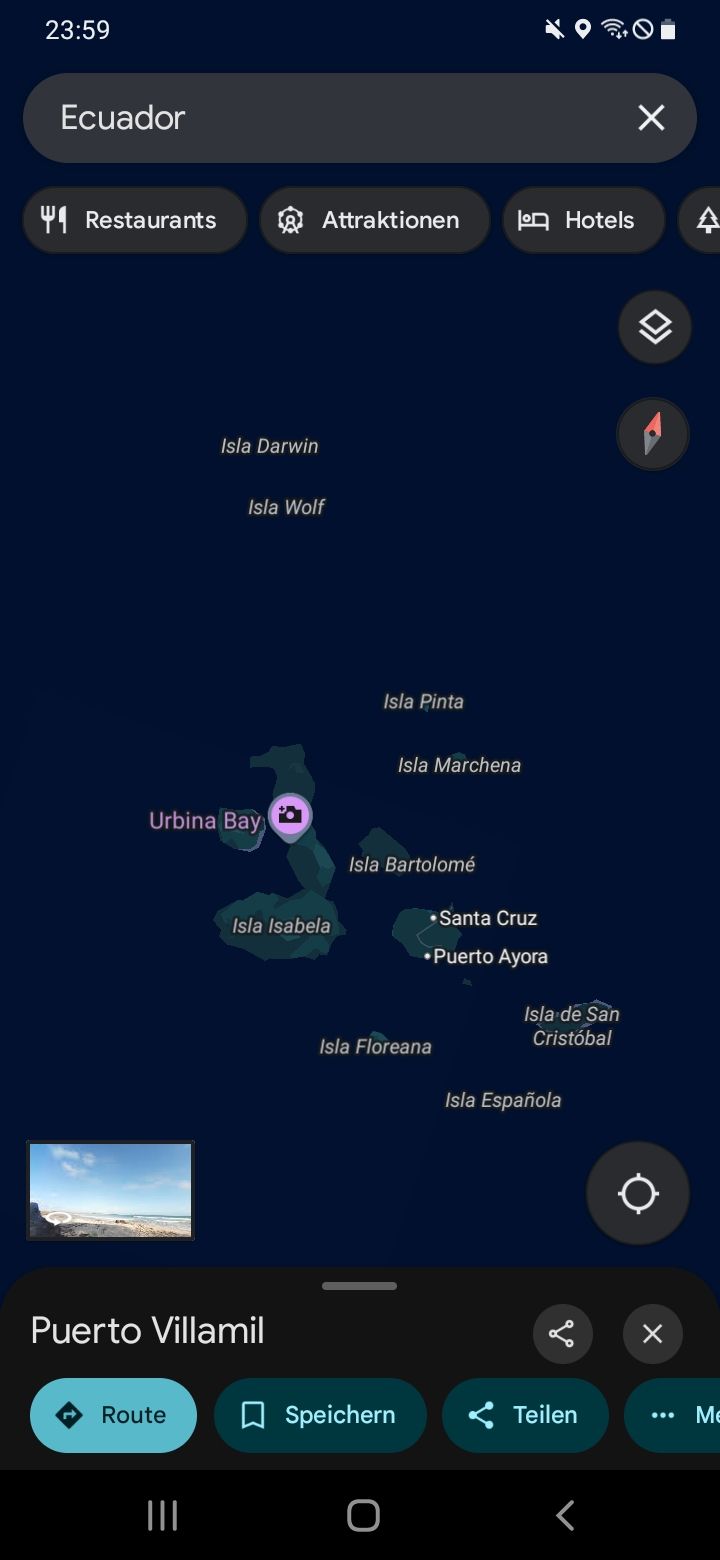Screen dimensions: 720x1560
Task: Close the Puerto Villamil place card
Action: (x=653, y=1333)
